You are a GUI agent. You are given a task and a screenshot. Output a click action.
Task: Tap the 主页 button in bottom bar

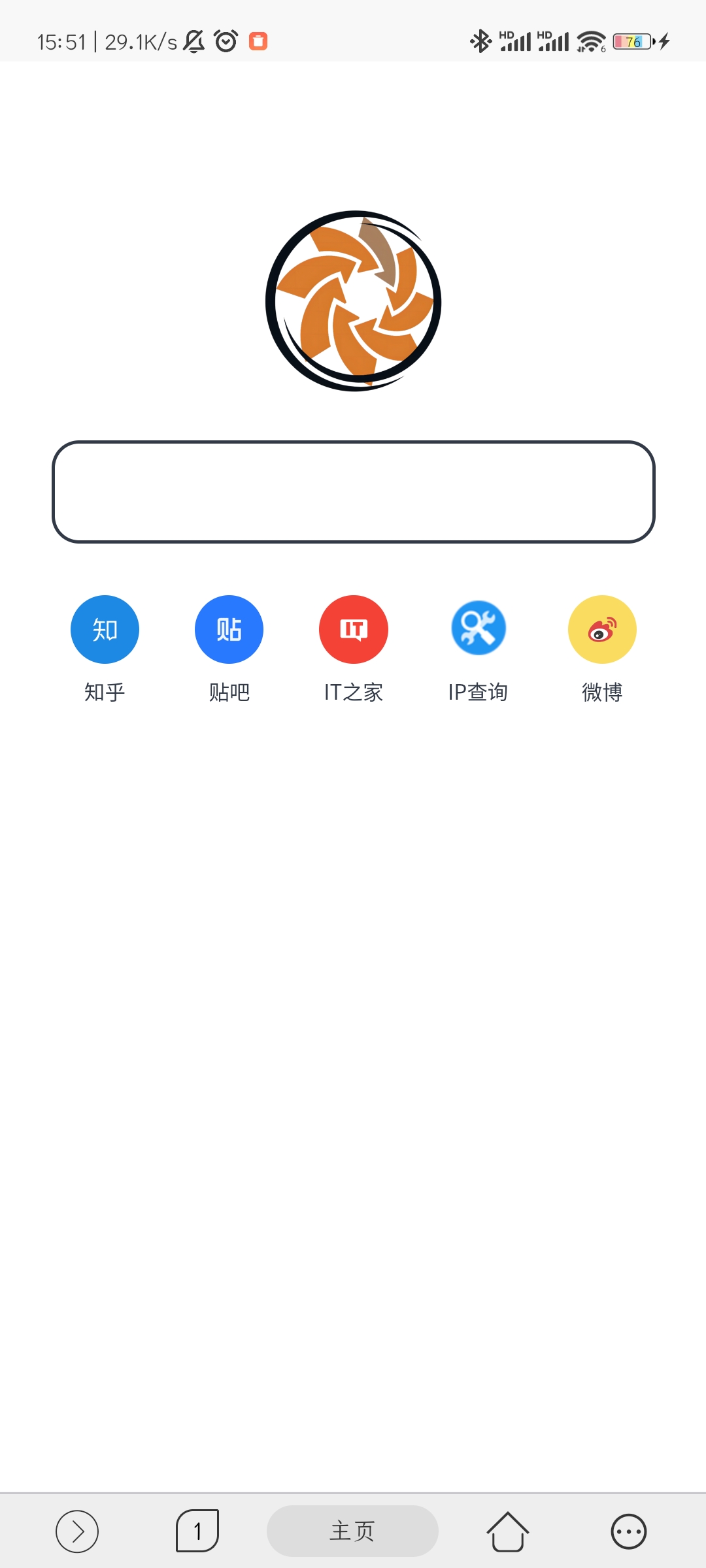click(352, 1530)
